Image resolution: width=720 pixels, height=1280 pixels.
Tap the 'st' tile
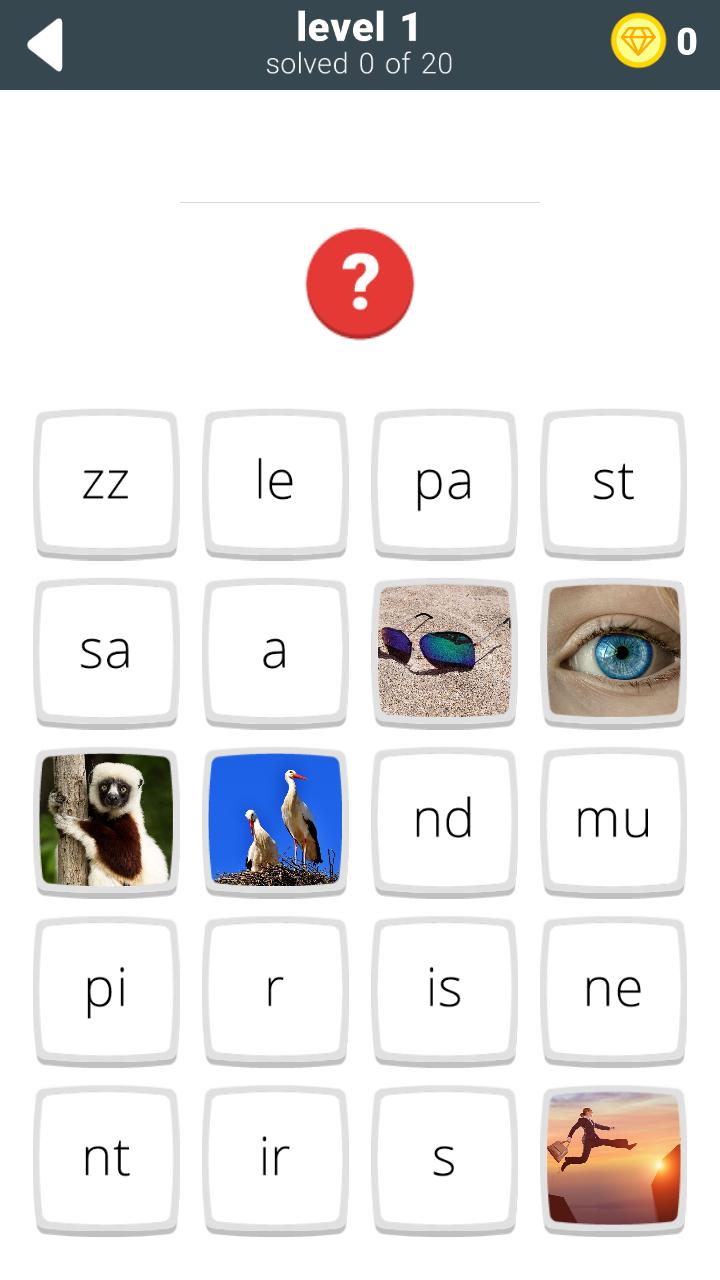613,482
